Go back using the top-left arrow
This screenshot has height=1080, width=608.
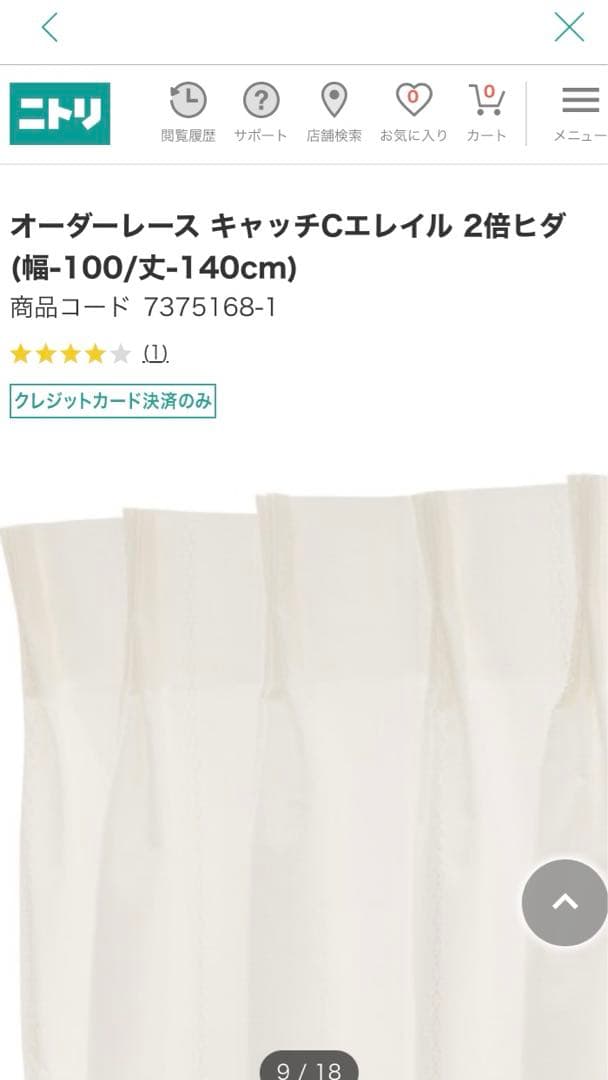pos(49,28)
